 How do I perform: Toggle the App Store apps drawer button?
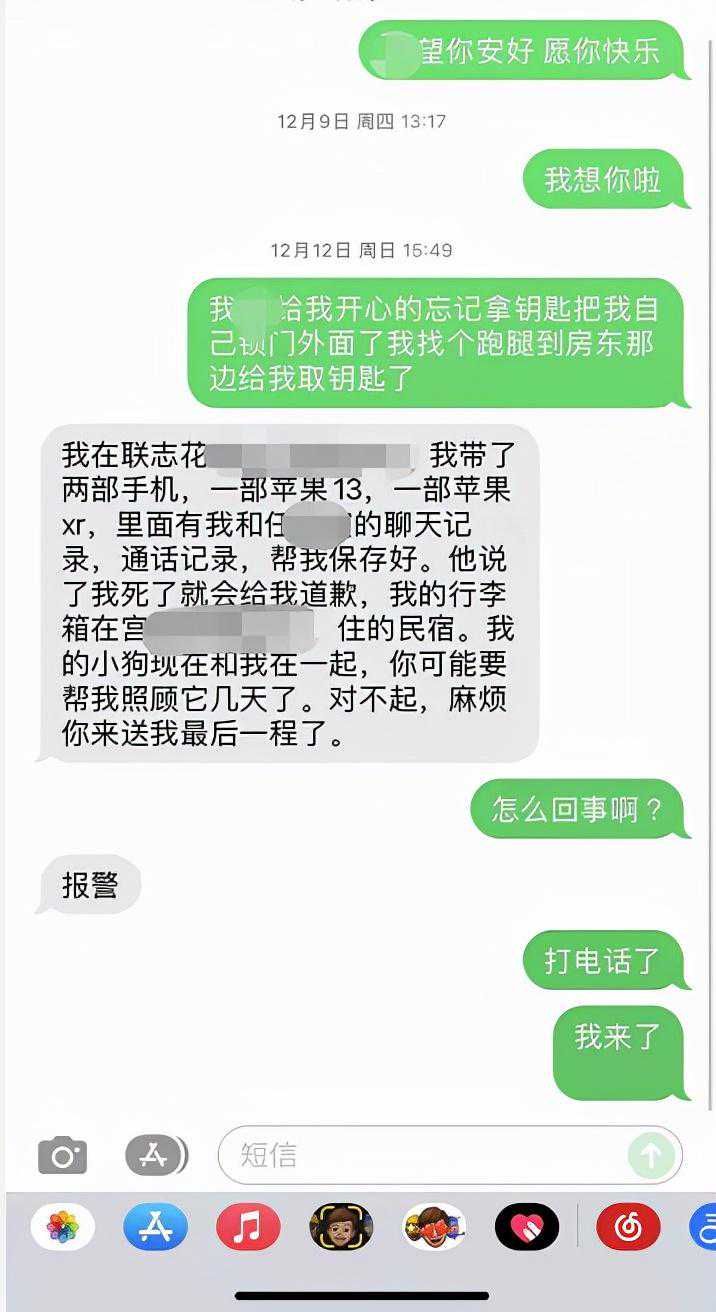click(155, 1156)
